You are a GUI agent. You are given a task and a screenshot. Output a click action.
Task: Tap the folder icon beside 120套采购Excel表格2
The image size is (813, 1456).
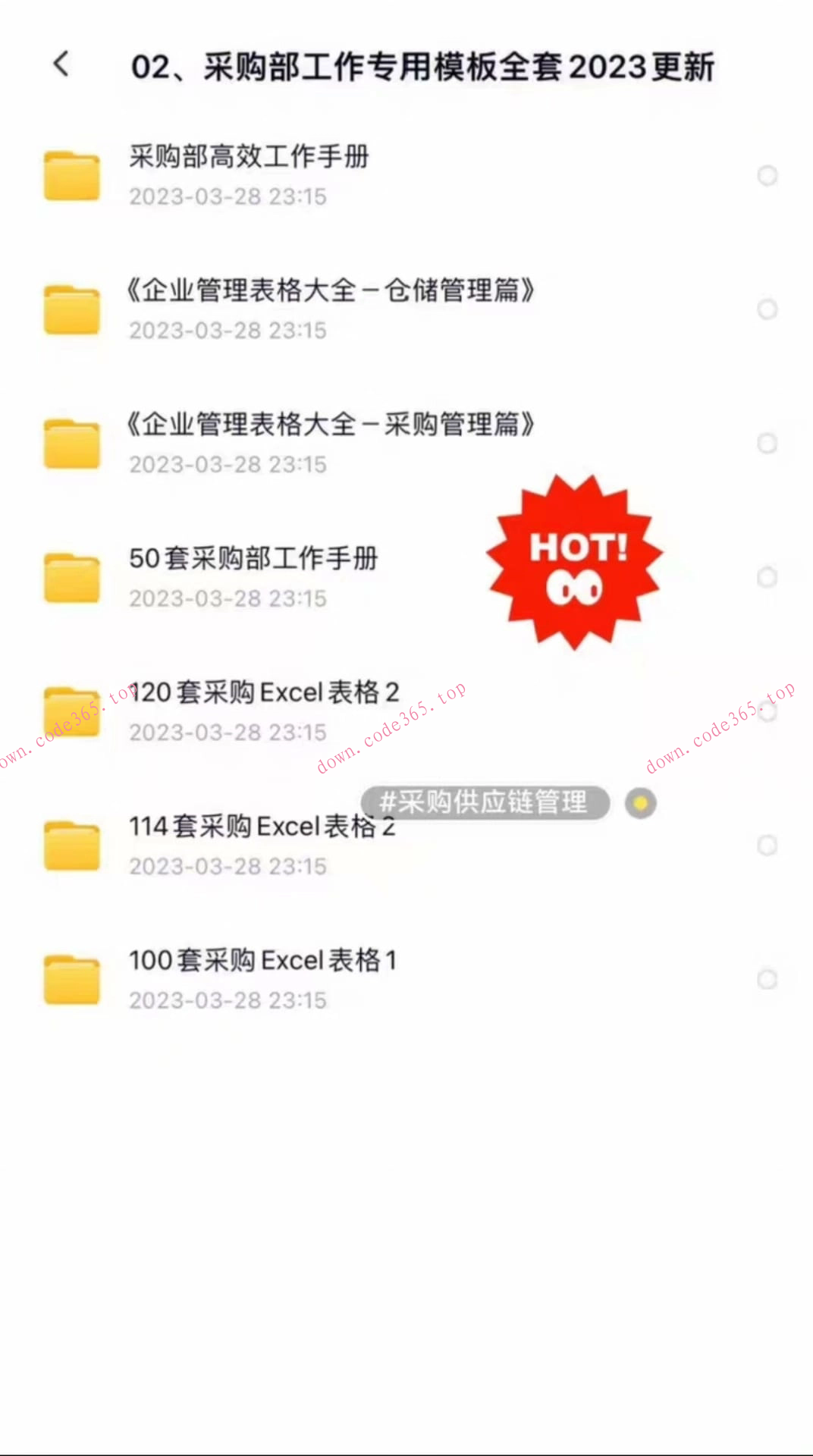(x=71, y=711)
